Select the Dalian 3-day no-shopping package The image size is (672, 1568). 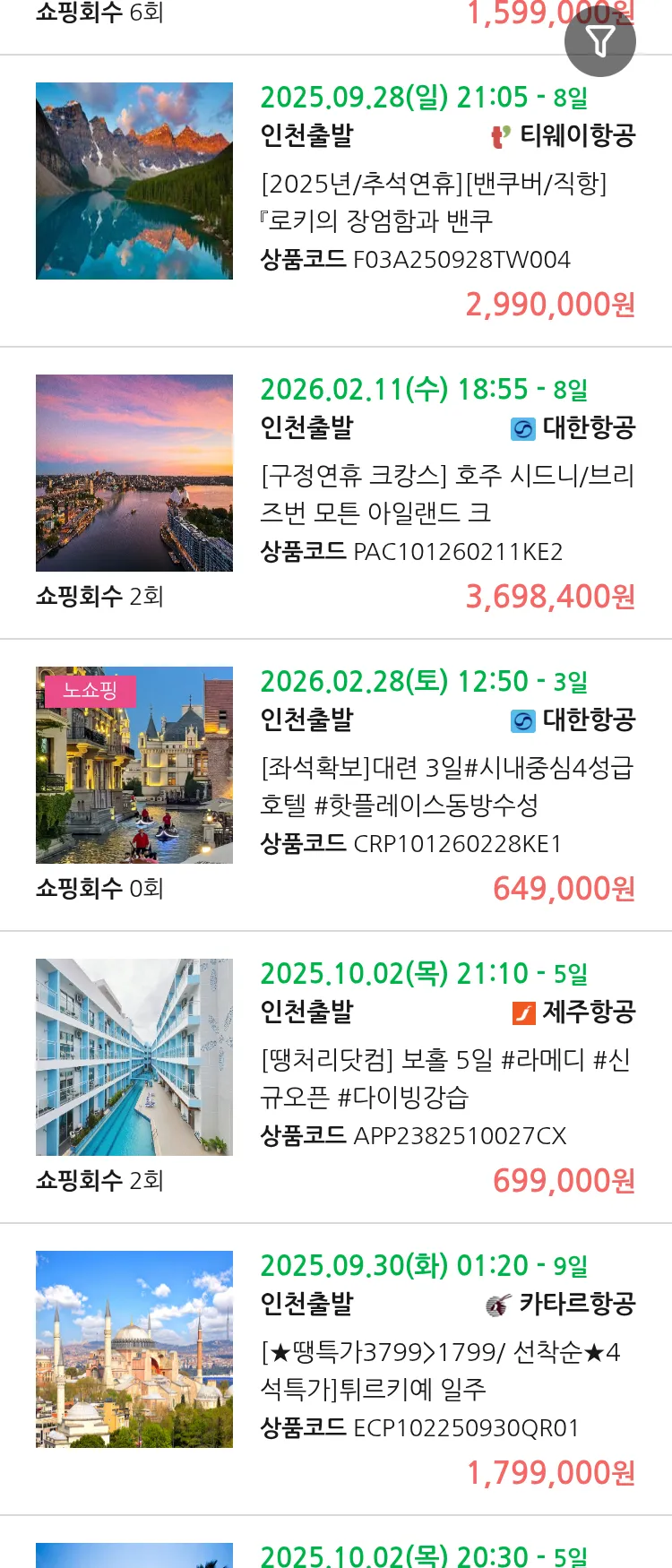446,786
